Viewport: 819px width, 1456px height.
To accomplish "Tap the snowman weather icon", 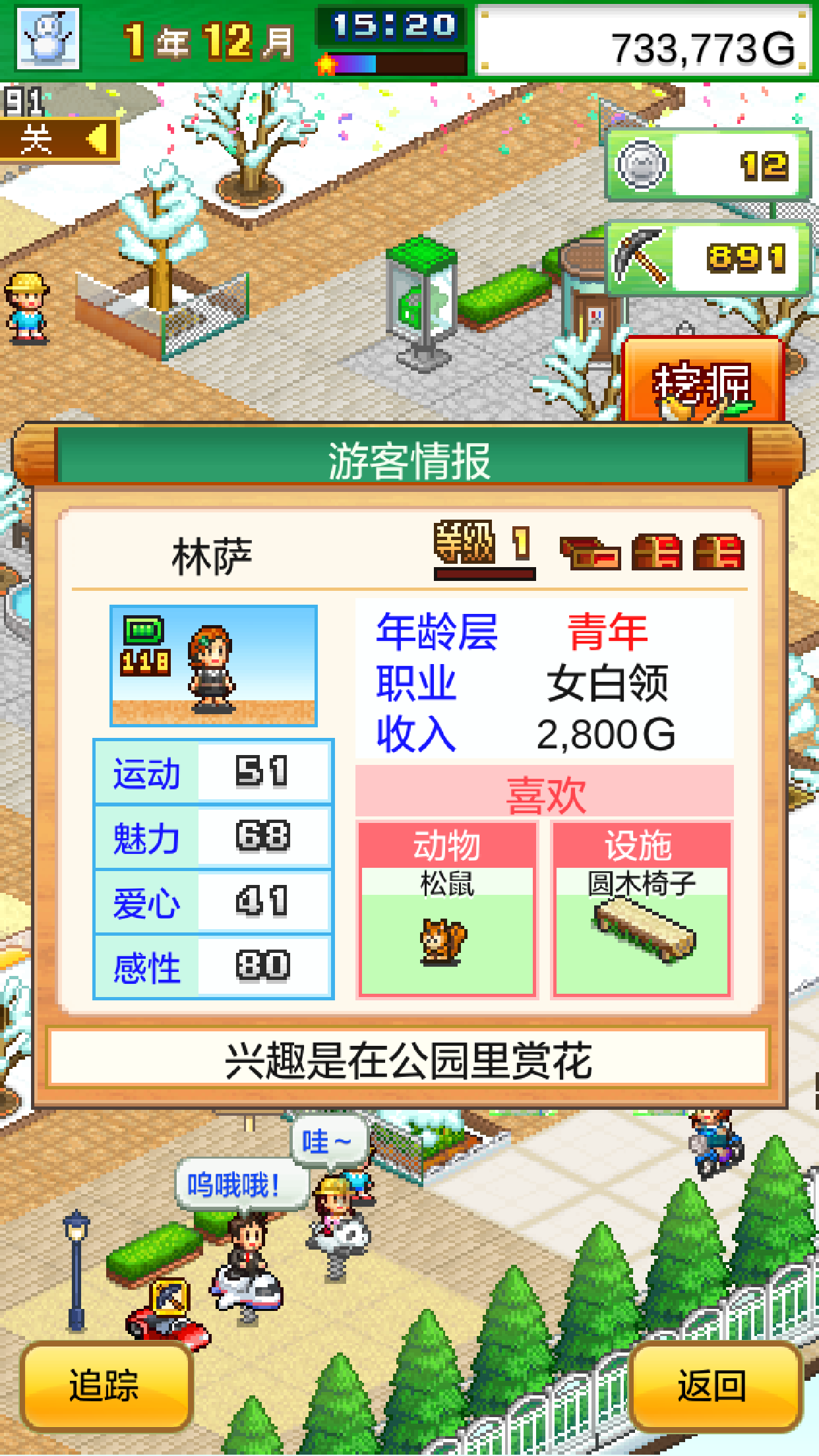I will click(x=47, y=38).
